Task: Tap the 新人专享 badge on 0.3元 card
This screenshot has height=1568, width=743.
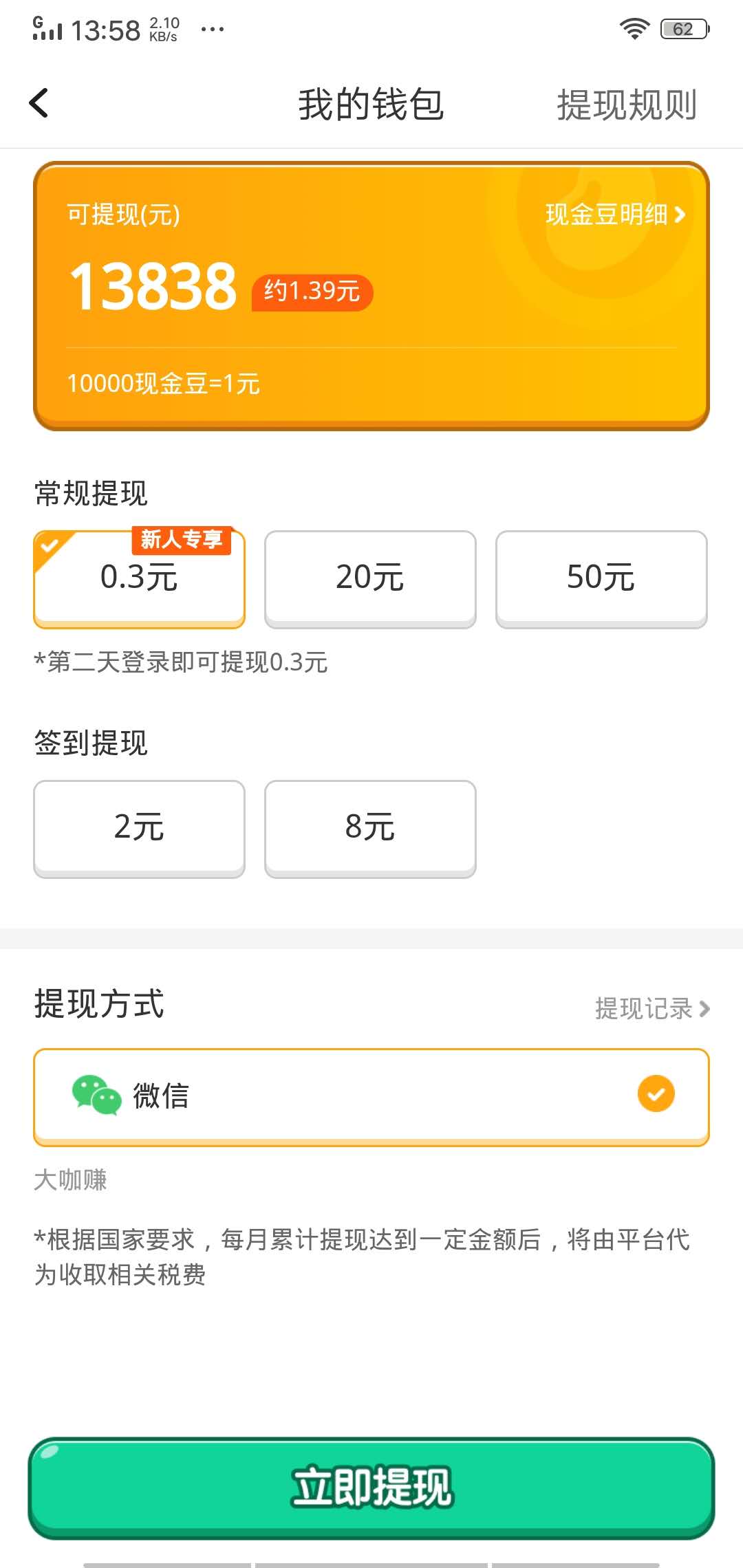Action: (182, 541)
